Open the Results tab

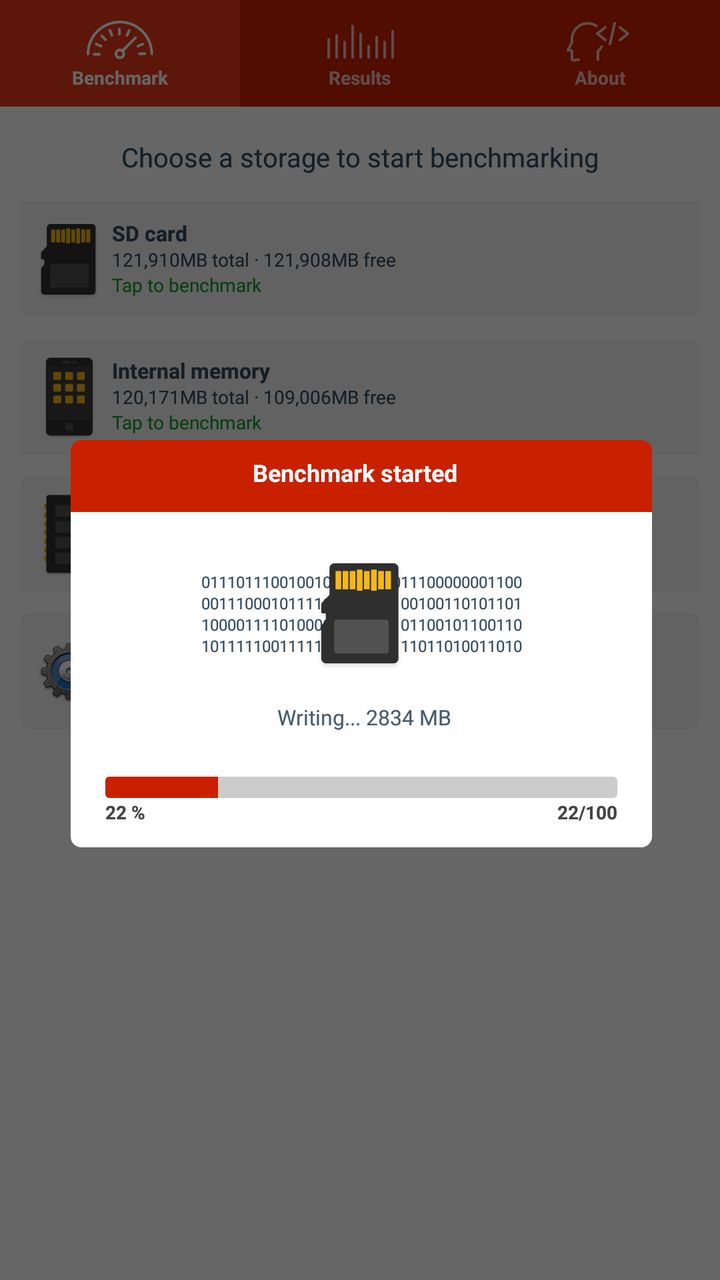pos(360,53)
